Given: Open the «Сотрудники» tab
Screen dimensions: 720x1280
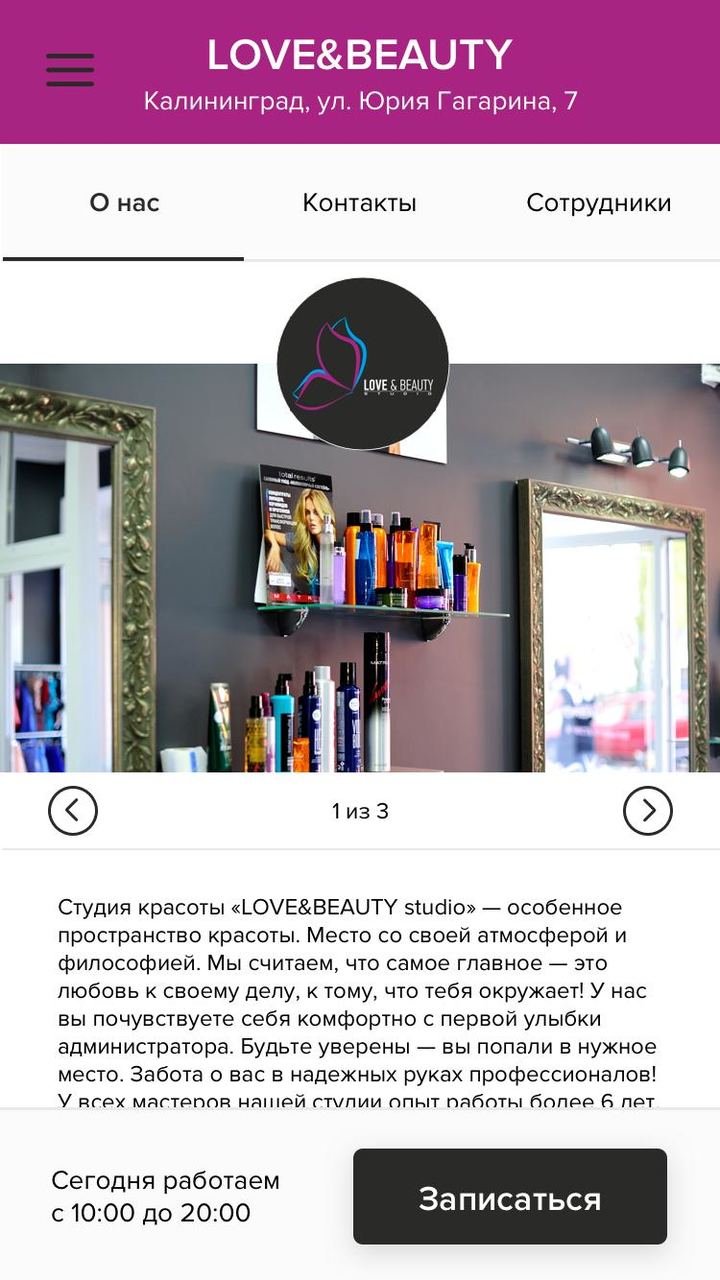Looking at the screenshot, I should 598,203.
